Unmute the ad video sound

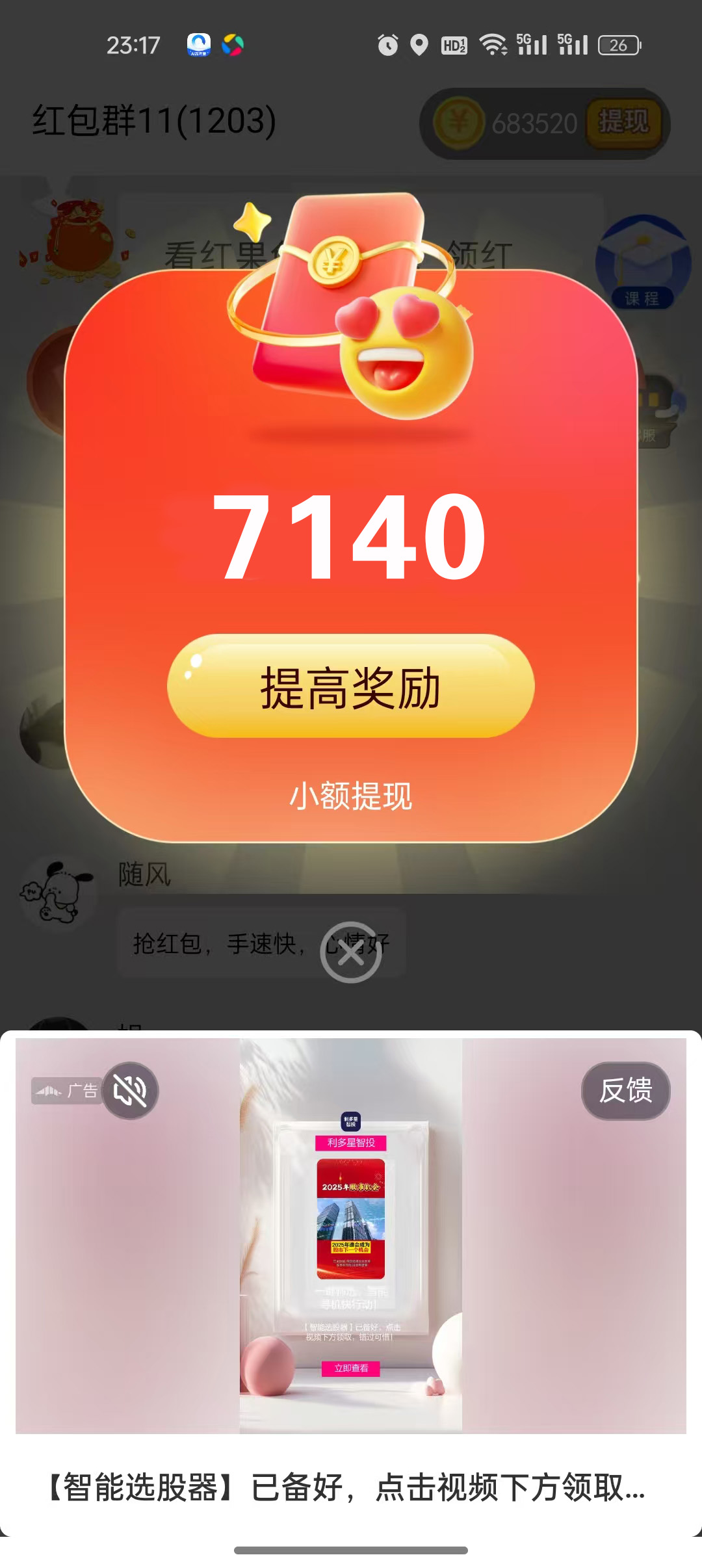130,1091
